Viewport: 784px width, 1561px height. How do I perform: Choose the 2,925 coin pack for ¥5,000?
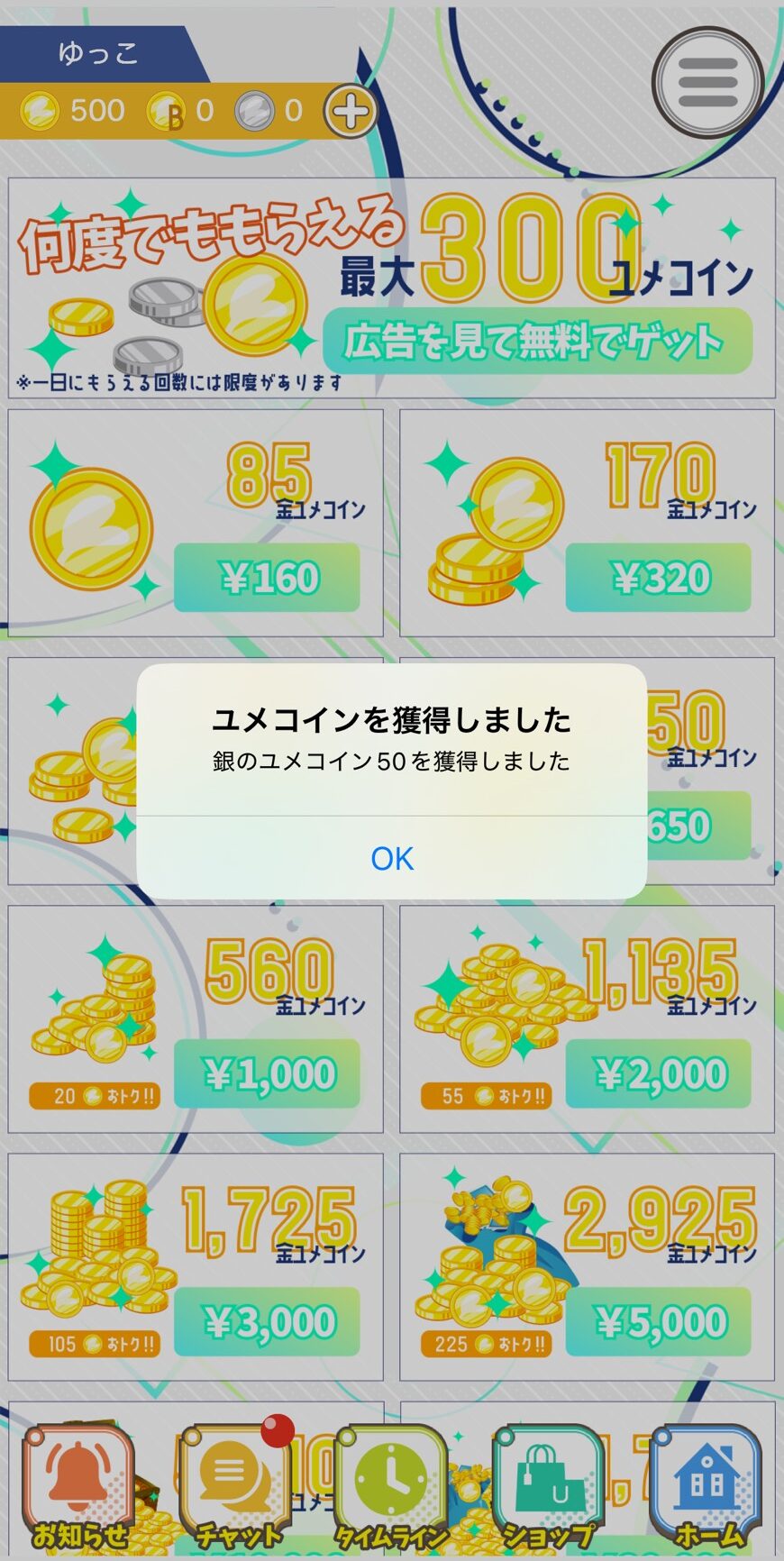click(658, 1321)
